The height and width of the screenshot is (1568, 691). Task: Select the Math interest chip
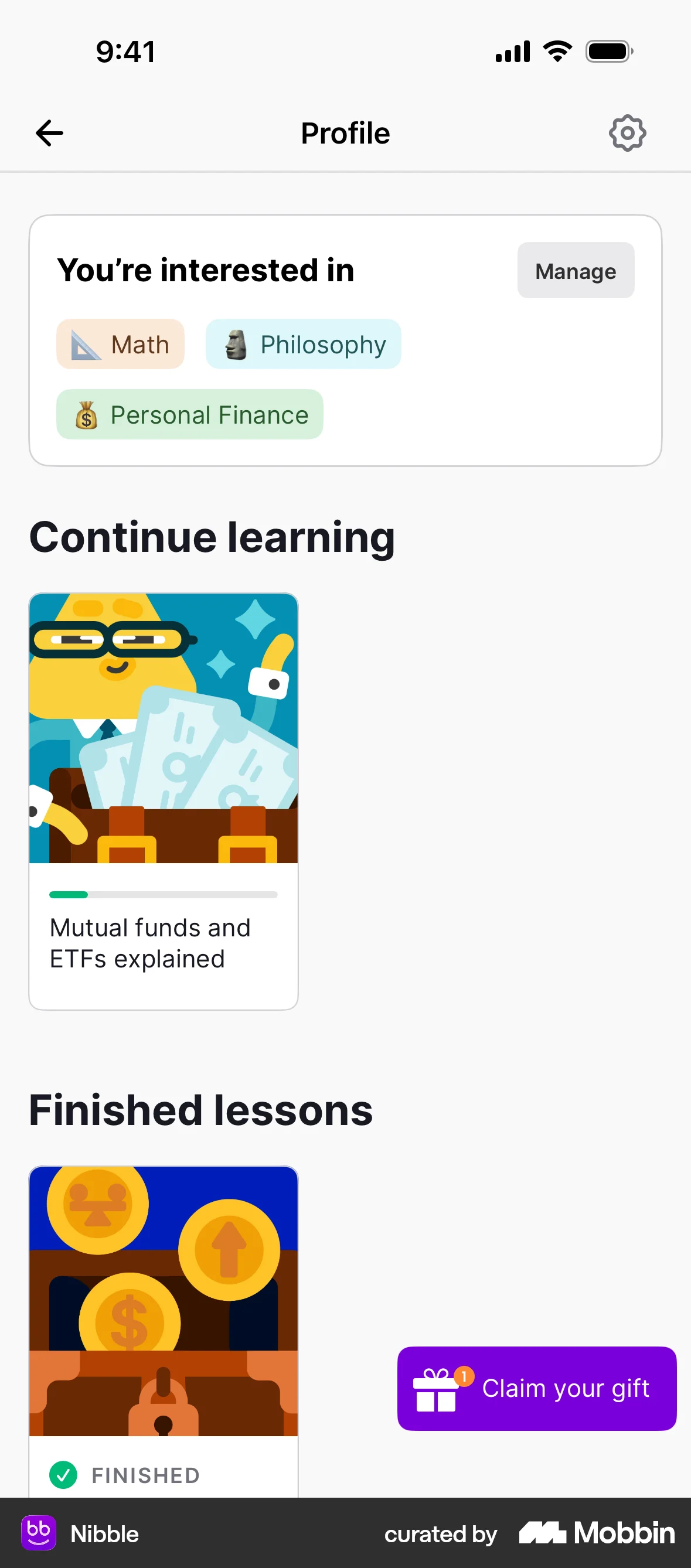pos(121,345)
